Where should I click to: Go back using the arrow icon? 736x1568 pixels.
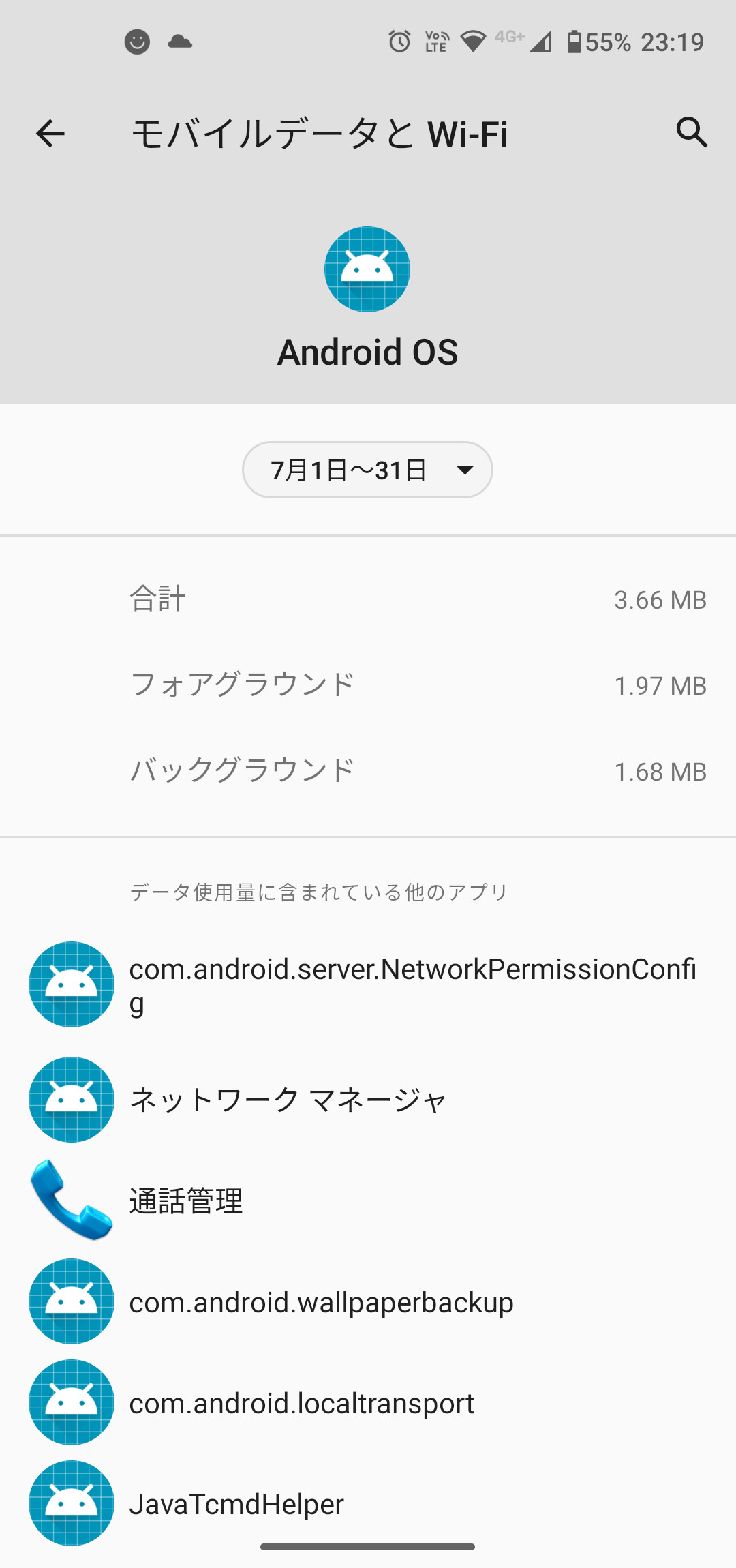pos(50,133)
